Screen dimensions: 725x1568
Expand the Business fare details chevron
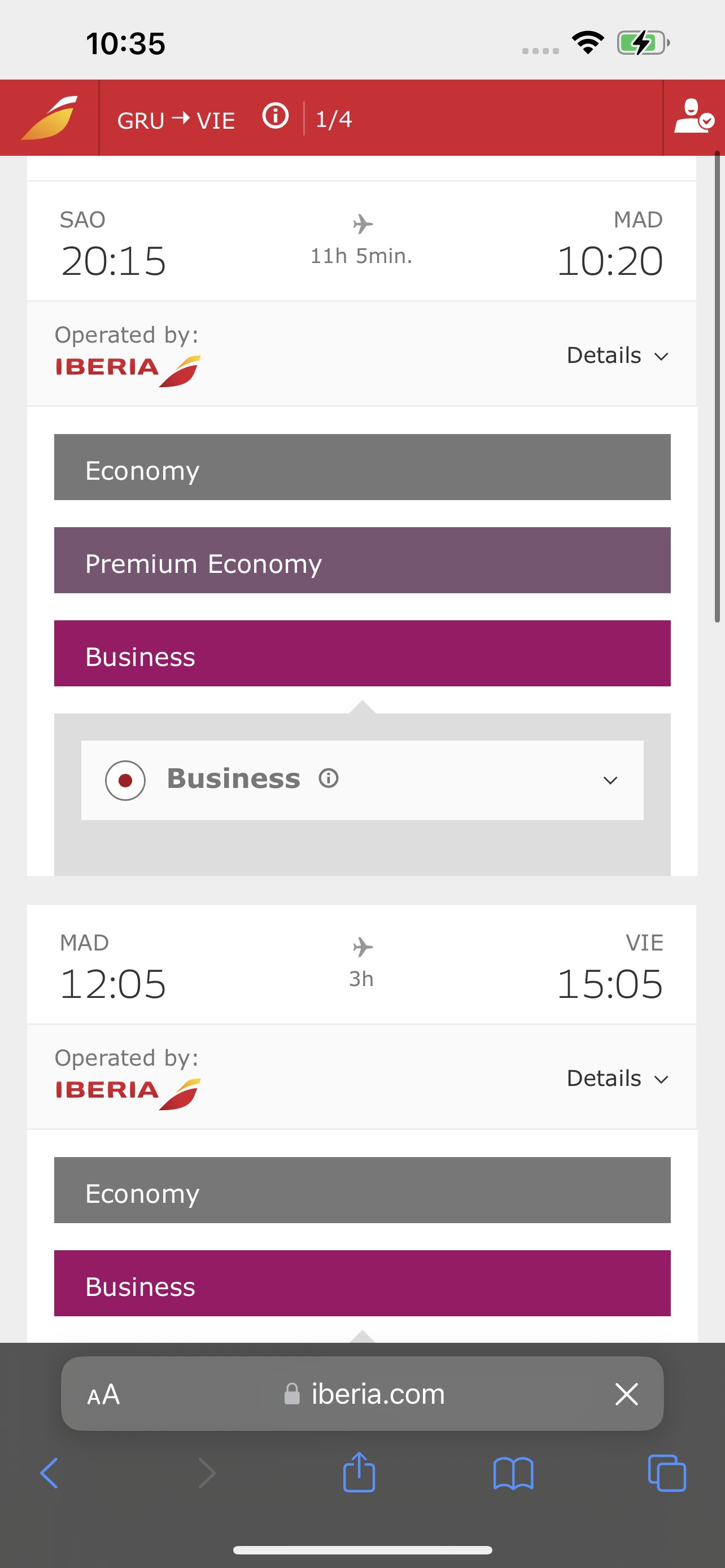pos(610,781)
